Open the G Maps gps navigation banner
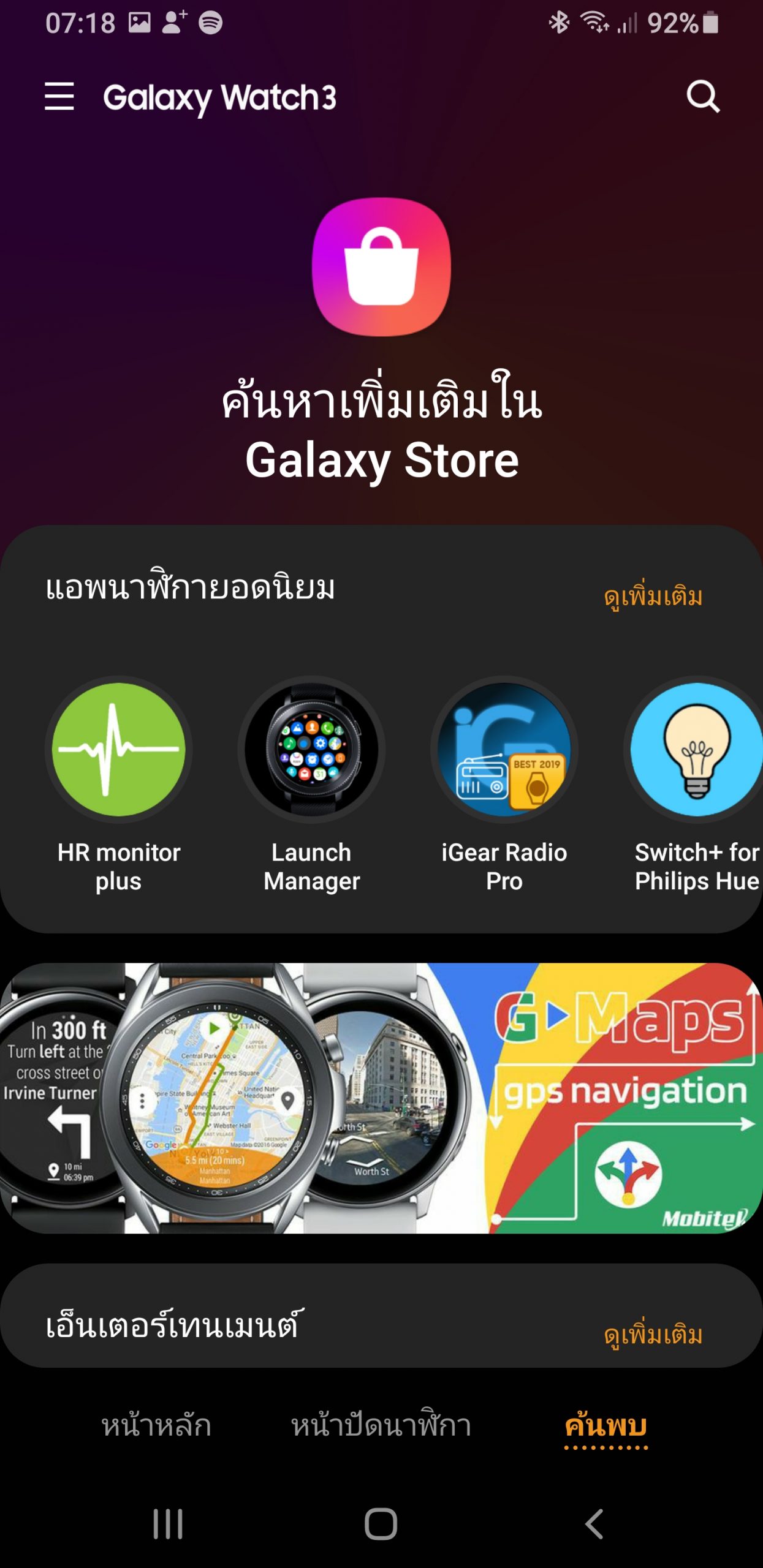The height and width of the screenshot is (1568, 763). (x=381, y=1098)
